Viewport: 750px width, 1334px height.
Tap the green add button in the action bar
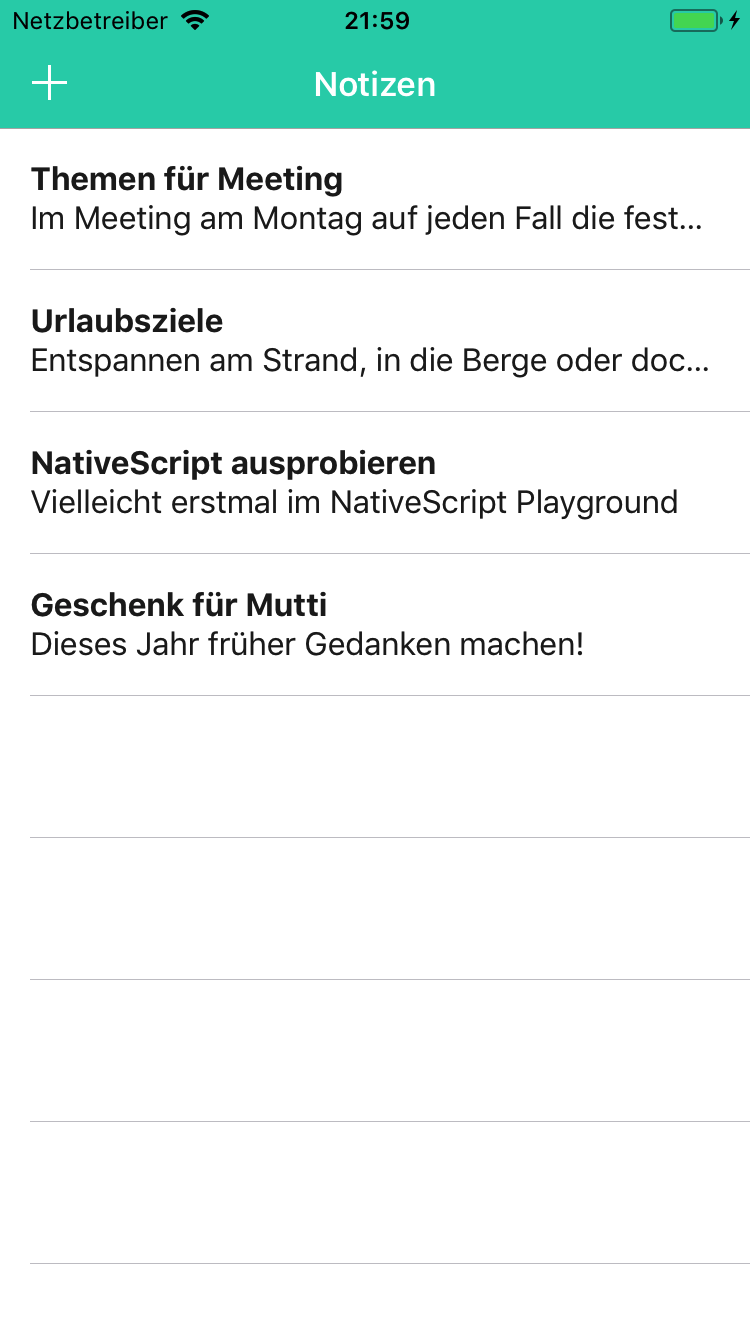48,84
